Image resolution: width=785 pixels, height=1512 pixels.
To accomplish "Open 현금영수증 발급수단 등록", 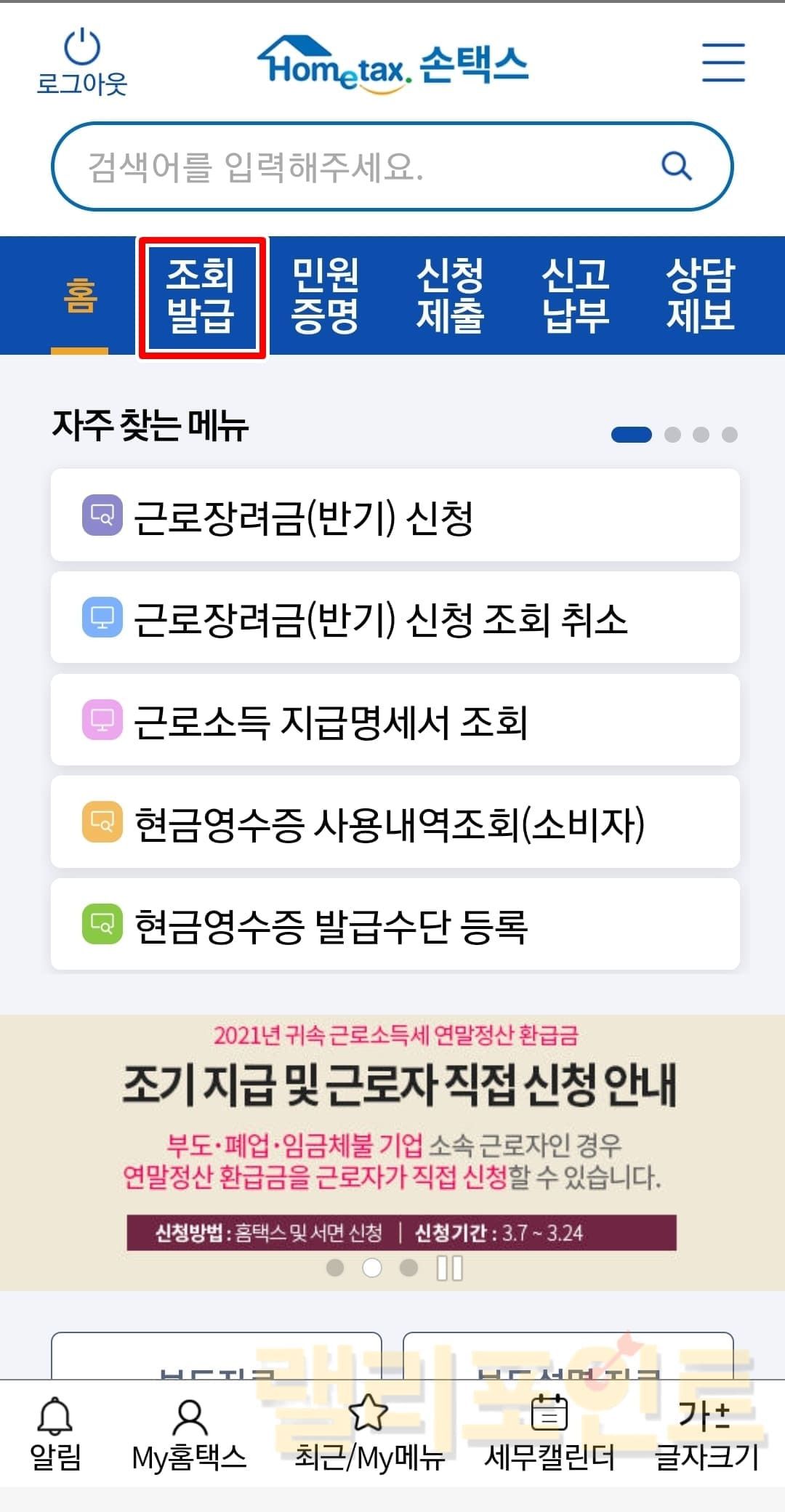I will click(395, 925).
